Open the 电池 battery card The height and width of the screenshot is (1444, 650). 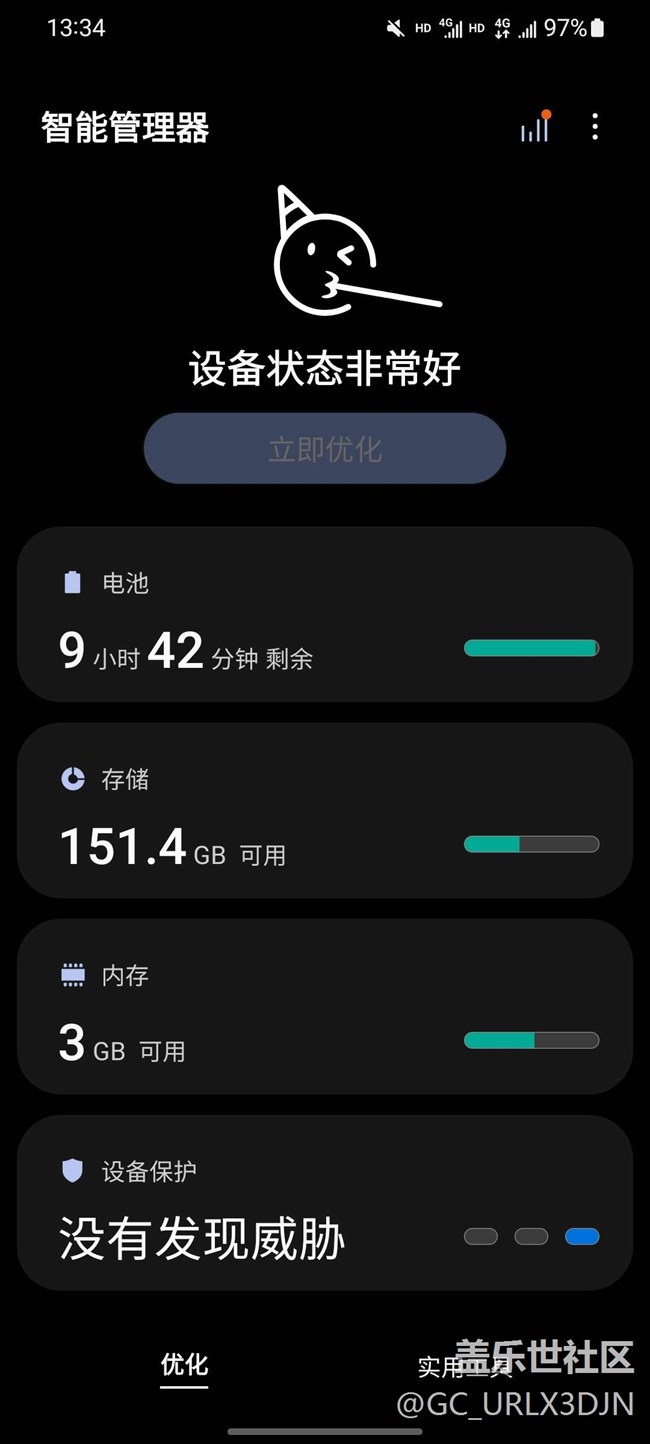[x=325, y=614]
